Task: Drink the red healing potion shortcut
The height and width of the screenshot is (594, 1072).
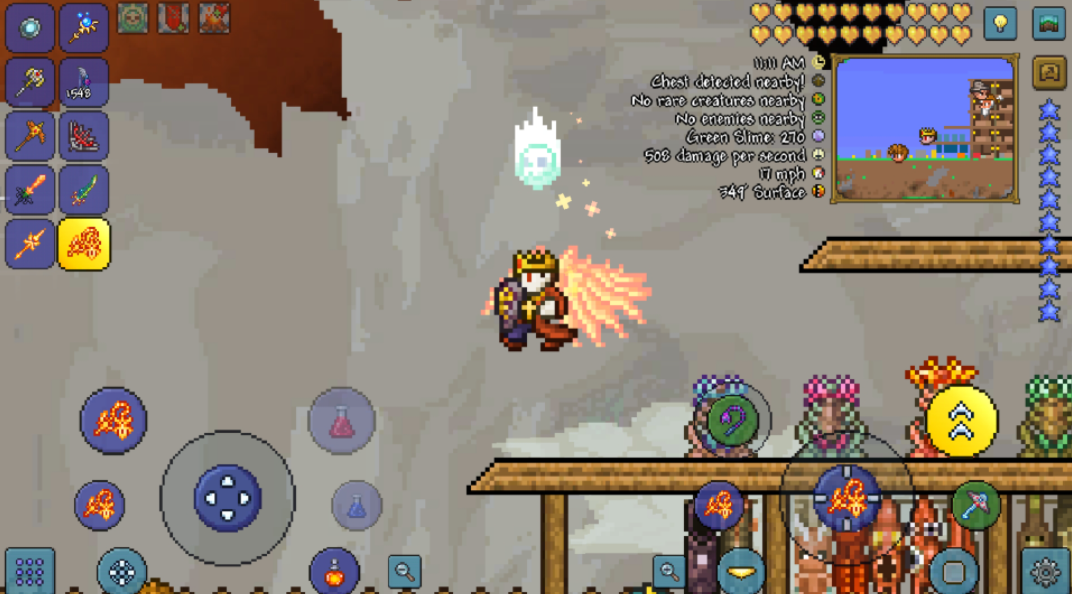Action: coord(341,421)
